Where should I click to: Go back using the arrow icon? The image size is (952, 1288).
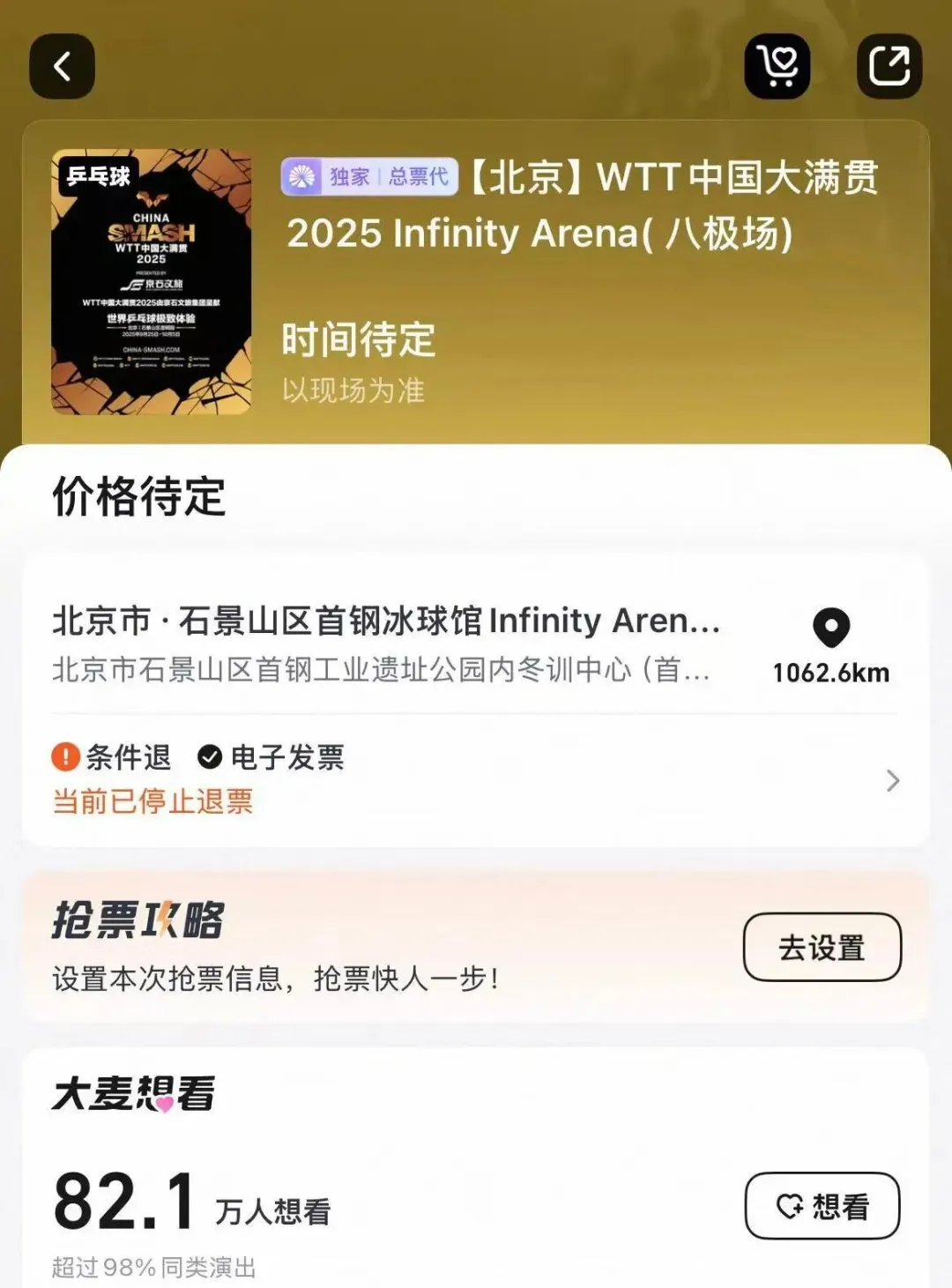click(x=63, y=67)
